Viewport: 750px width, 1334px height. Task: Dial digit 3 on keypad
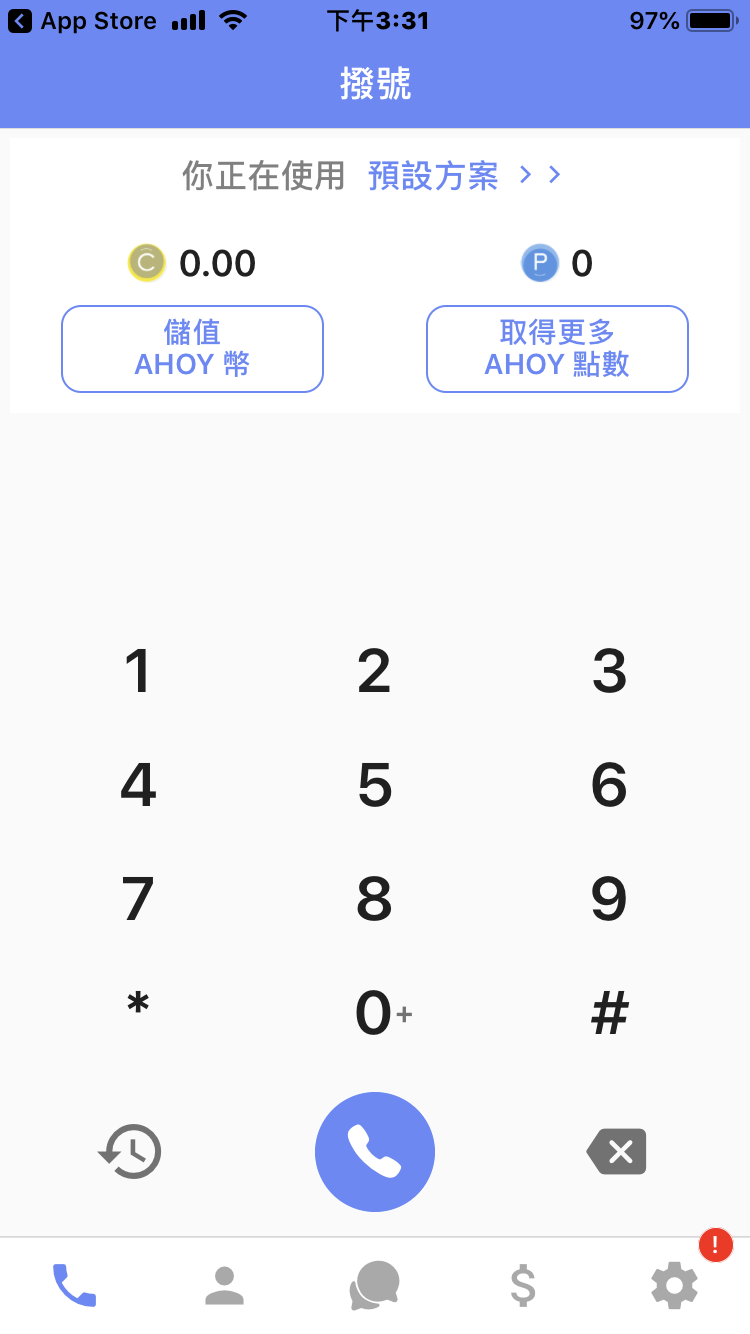609,671
